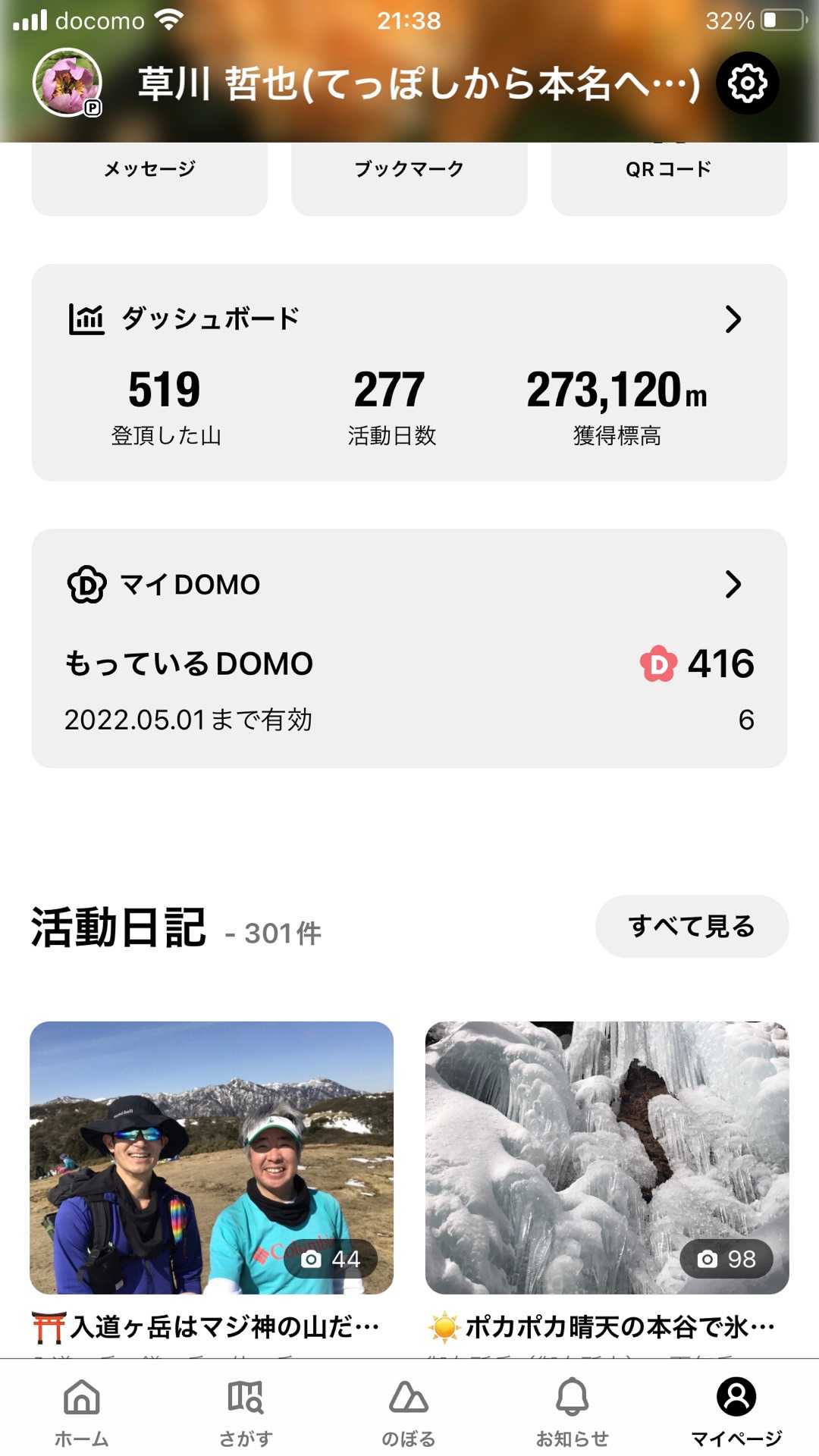Switch to the さがす tab
The image size is (819, 1456).
coord(246,1411)
